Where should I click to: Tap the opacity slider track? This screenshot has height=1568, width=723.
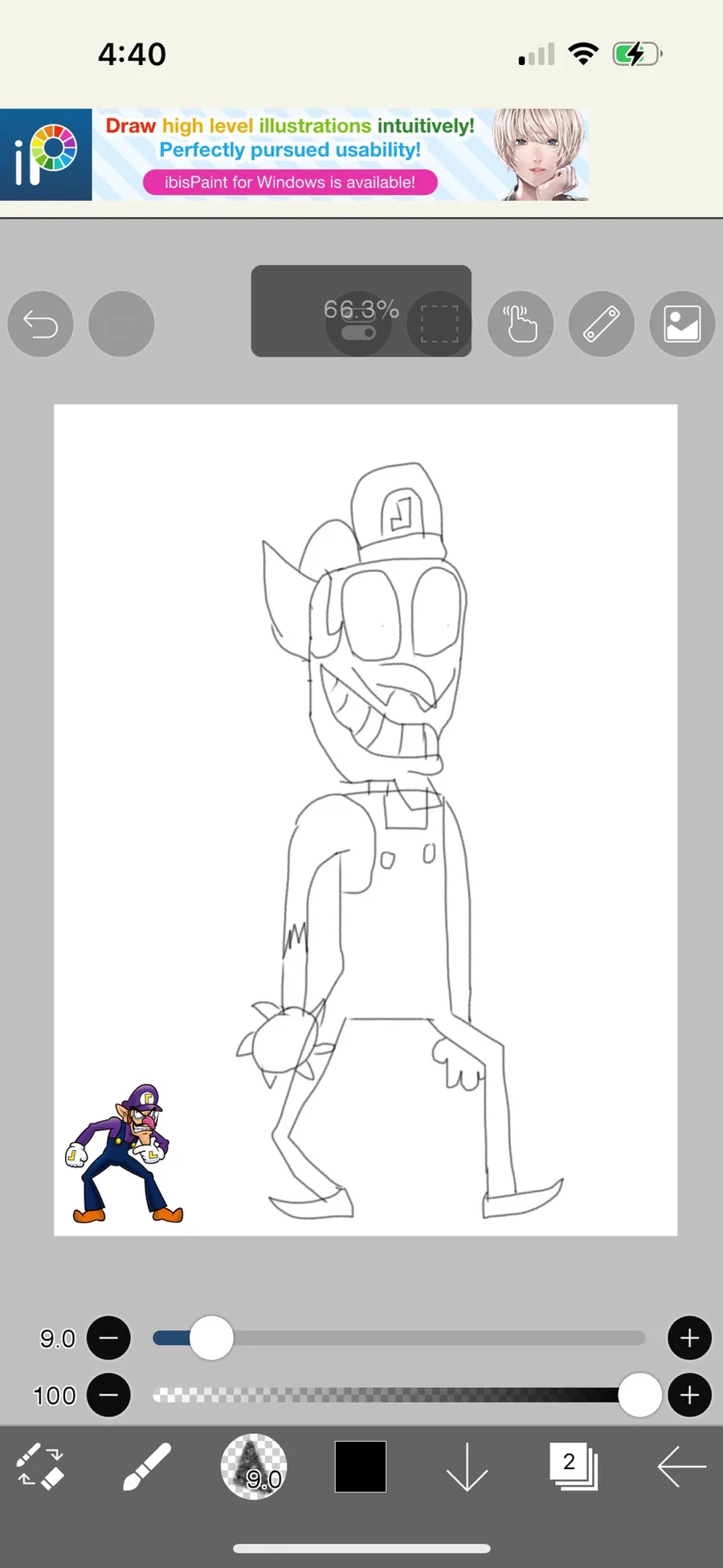tap(386, 1395)
